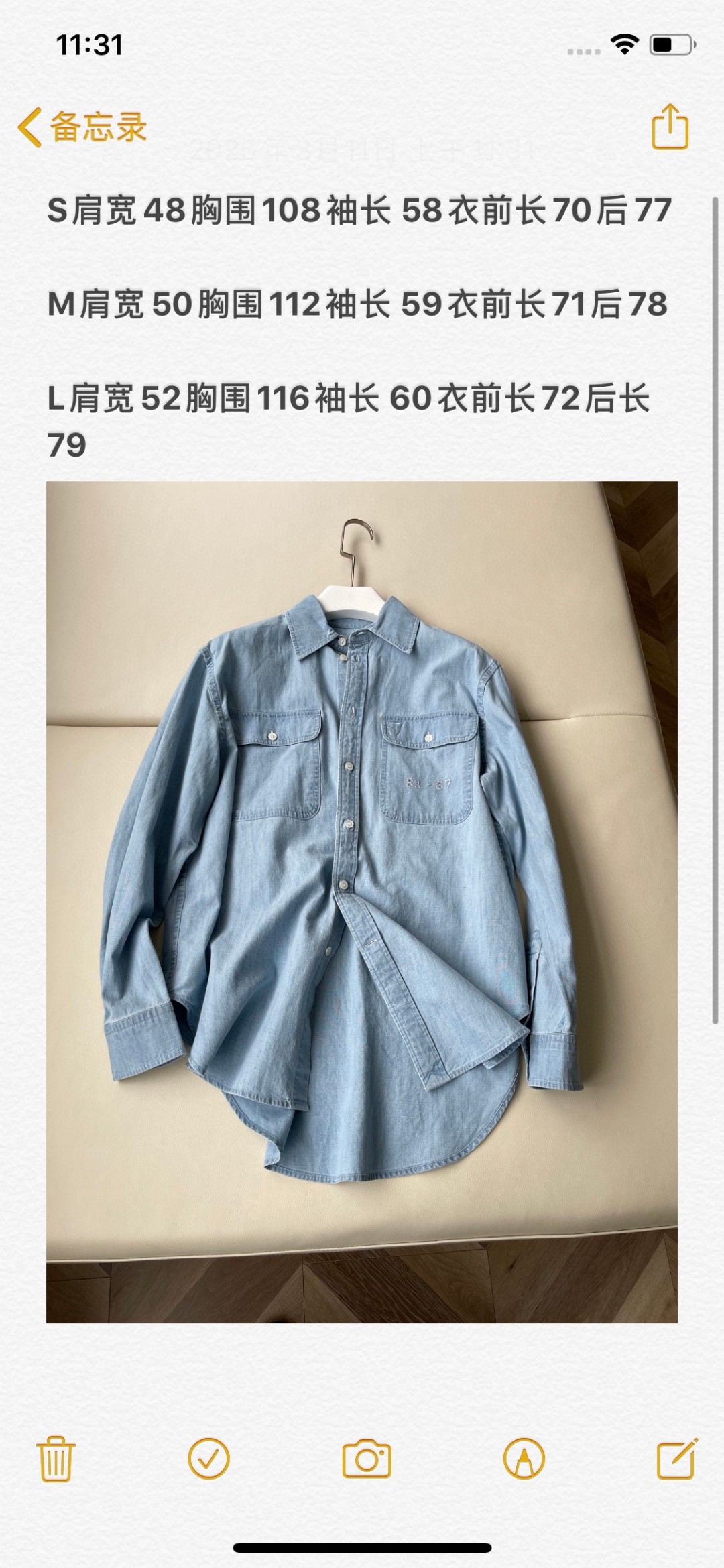Viewport: 724px width, 1568px height.
Task: Open the denim shirt photo attachment
Action: [361, 902]
